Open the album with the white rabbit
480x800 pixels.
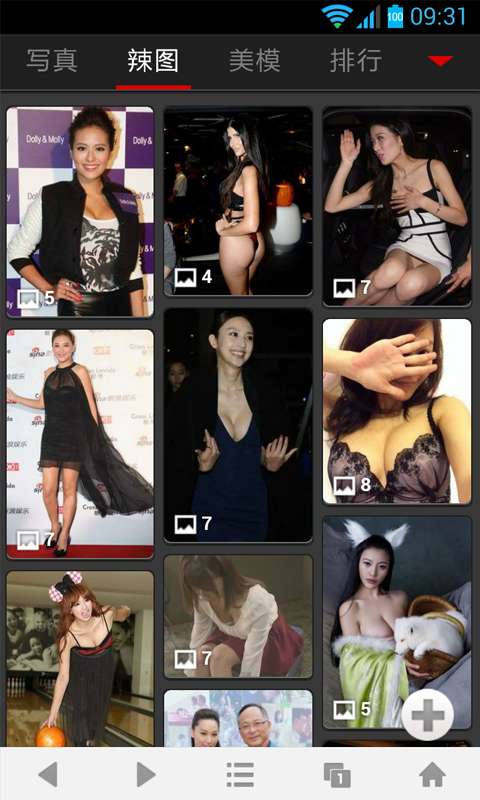pos(397,622)
